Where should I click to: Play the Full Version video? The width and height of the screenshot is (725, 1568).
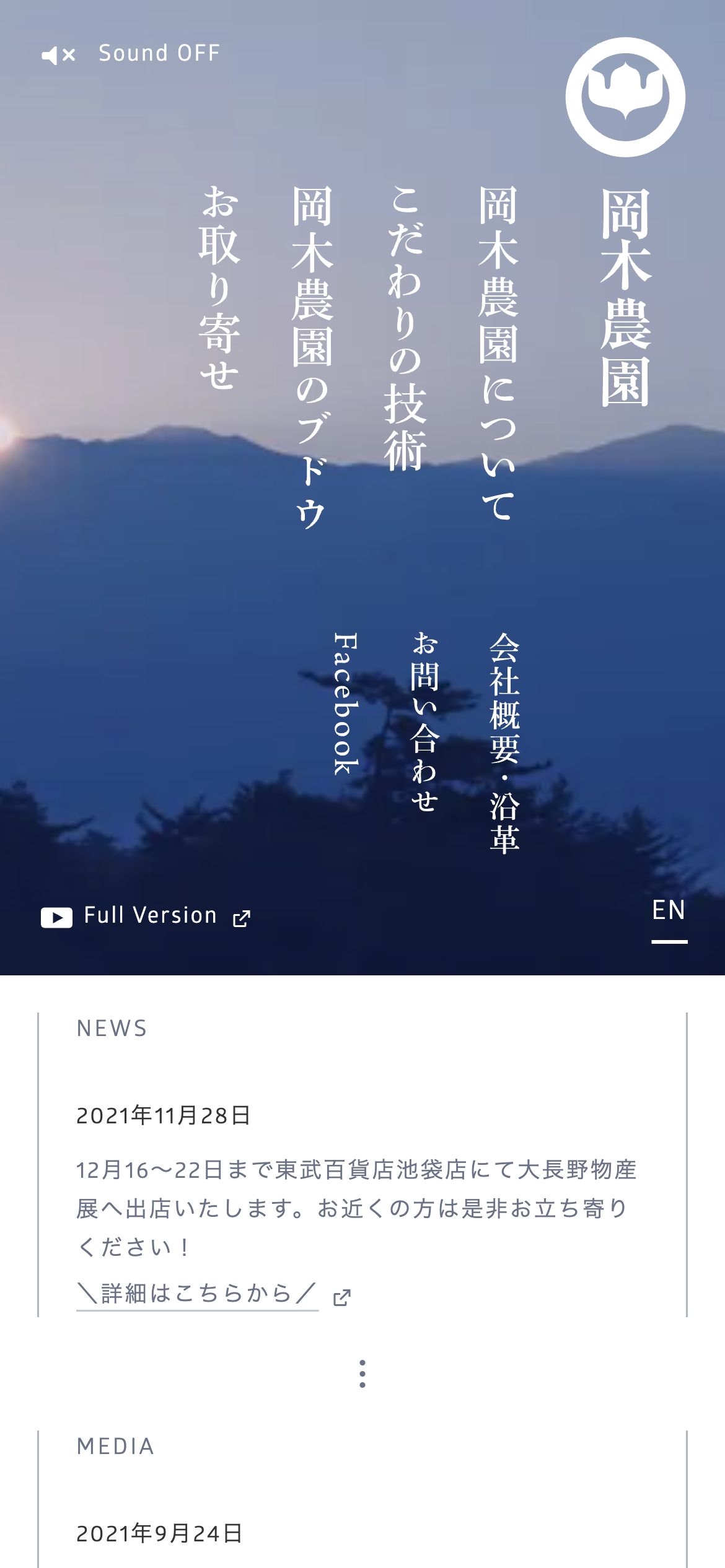coord(146,916)
